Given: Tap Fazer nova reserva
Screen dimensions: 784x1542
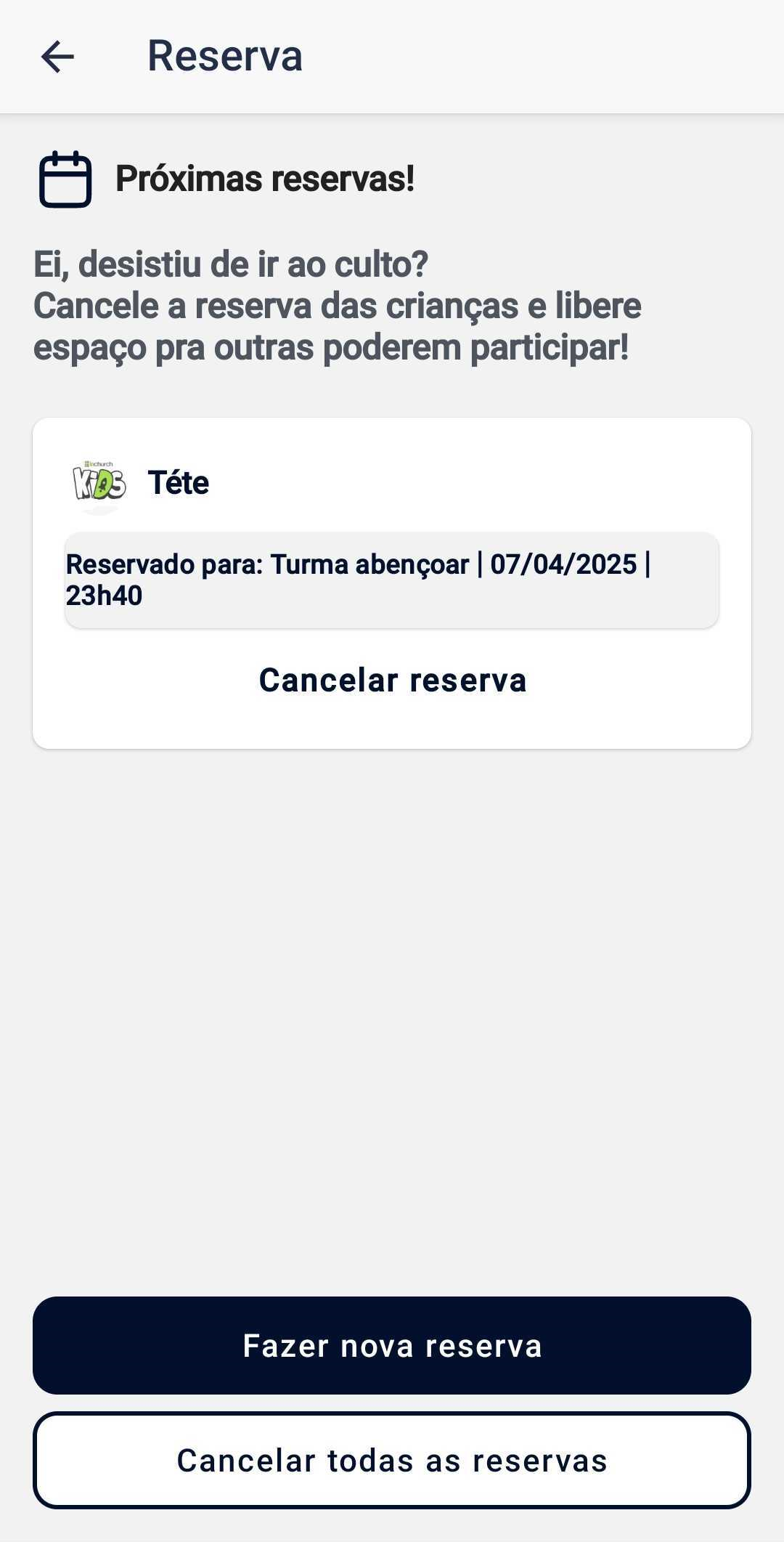Looking at the screenshot, I should coord(392,1345).
